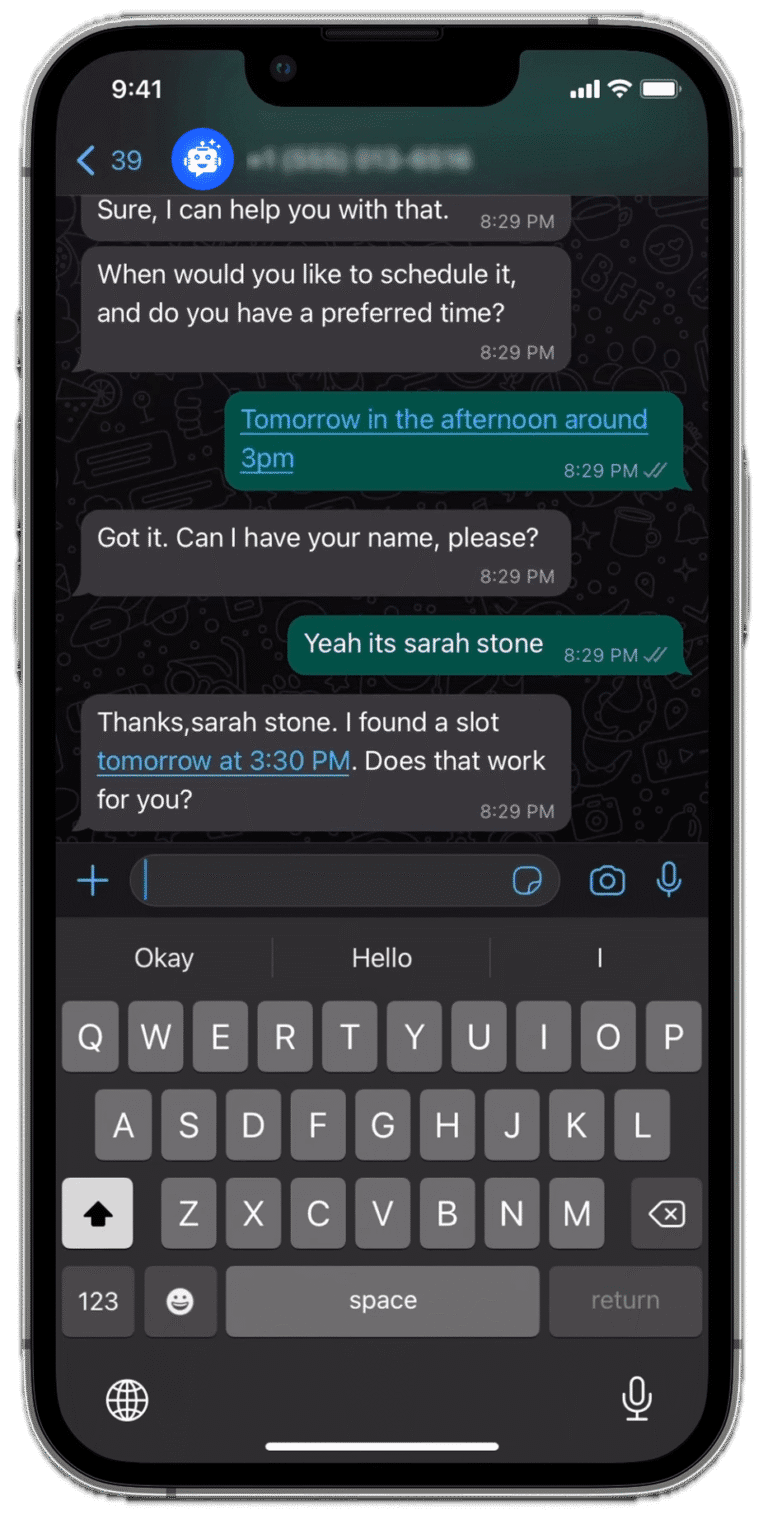768x1520 pixels.
Task: Switch keyboard language with the globe icon
Action: (127, 1400)
